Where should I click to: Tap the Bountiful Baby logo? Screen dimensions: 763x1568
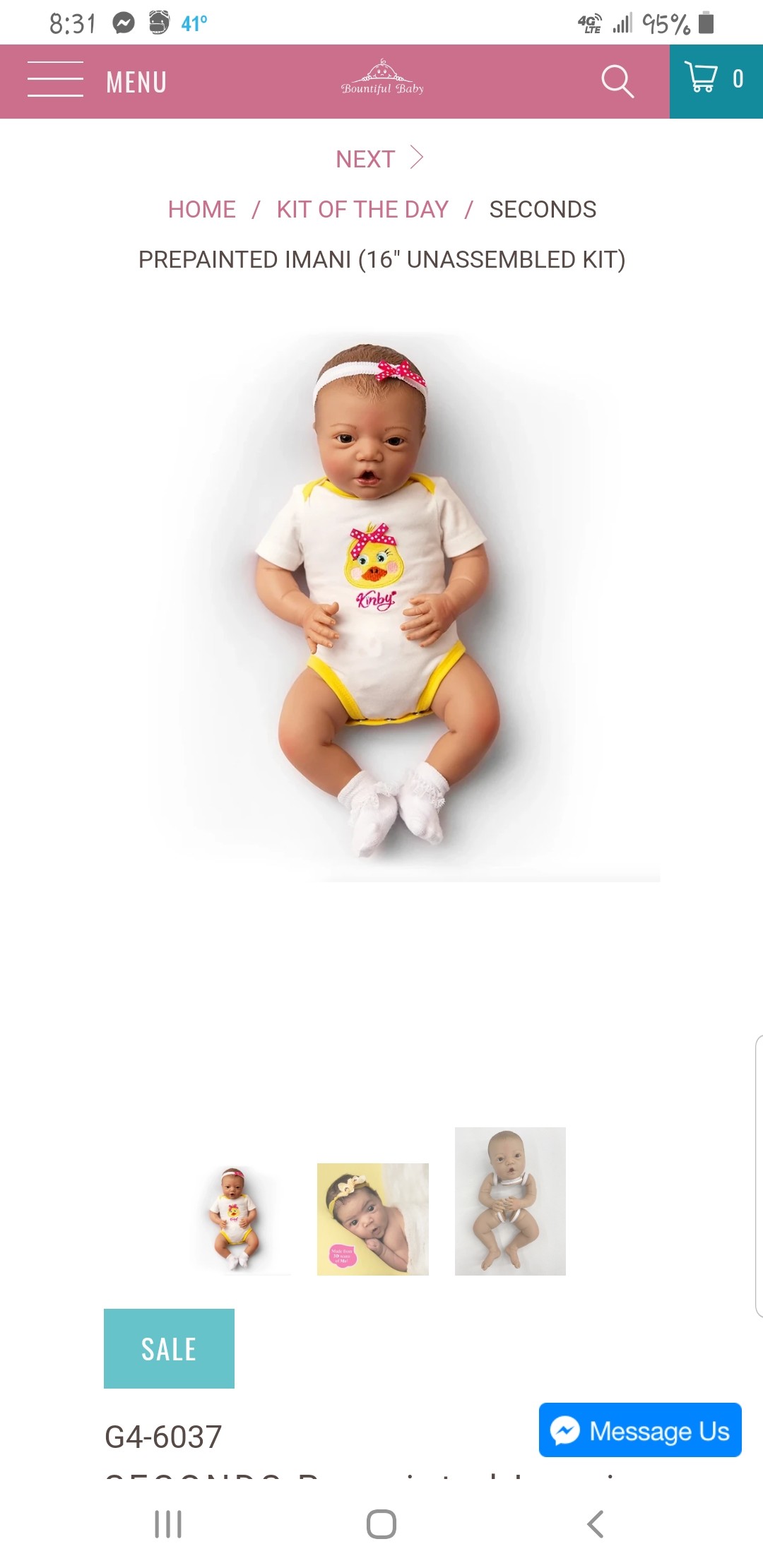tap(382, 78)
